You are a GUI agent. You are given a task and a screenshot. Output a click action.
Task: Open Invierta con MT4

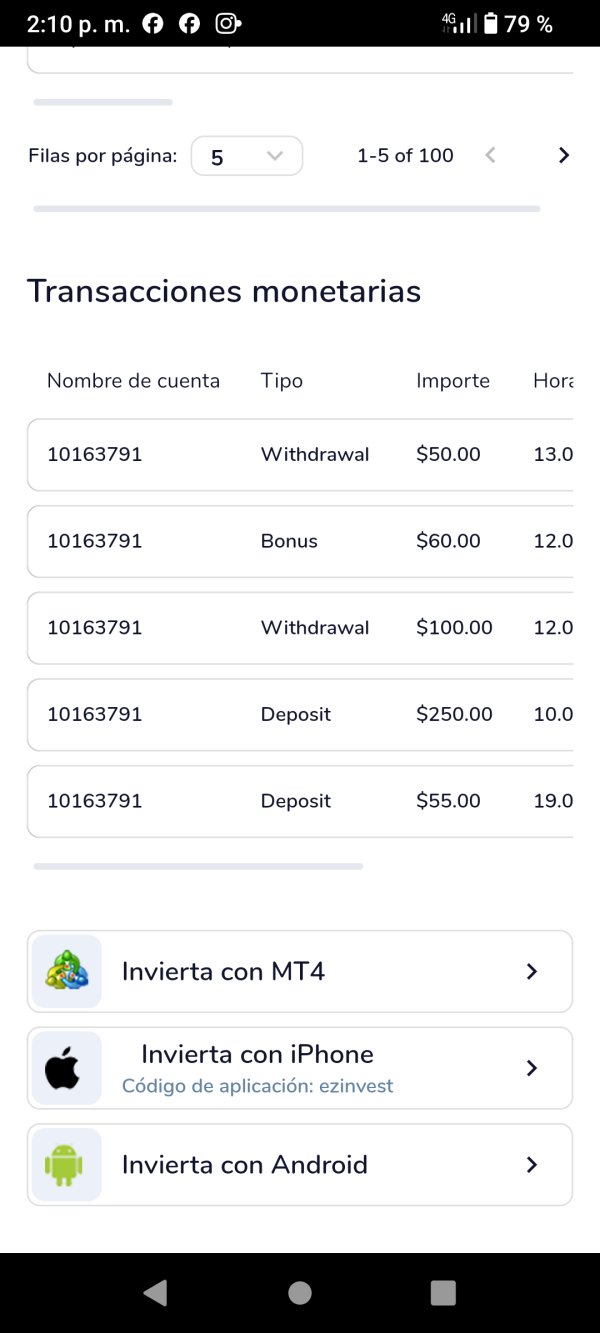coord(300,971)
